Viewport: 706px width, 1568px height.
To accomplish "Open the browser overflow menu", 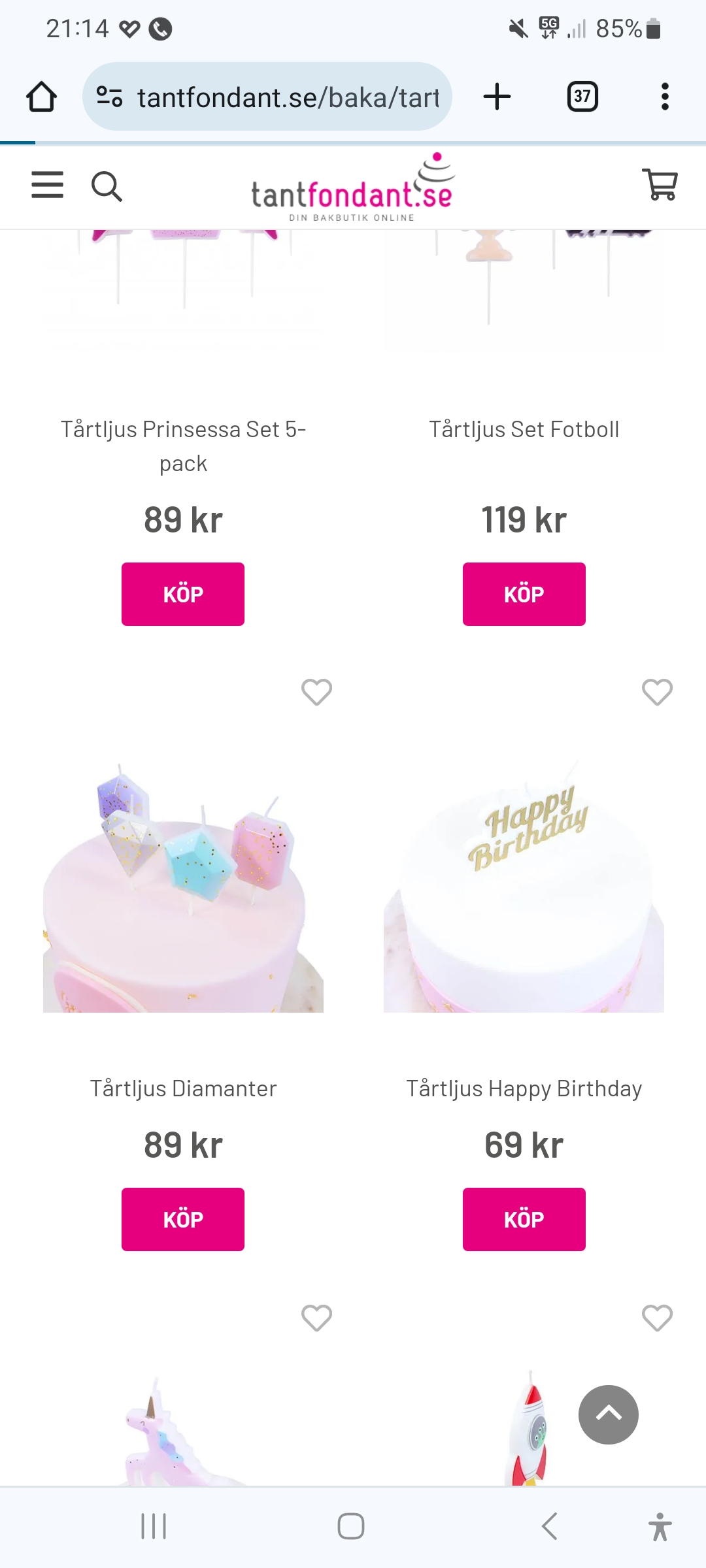I will (x=665, y=97).
